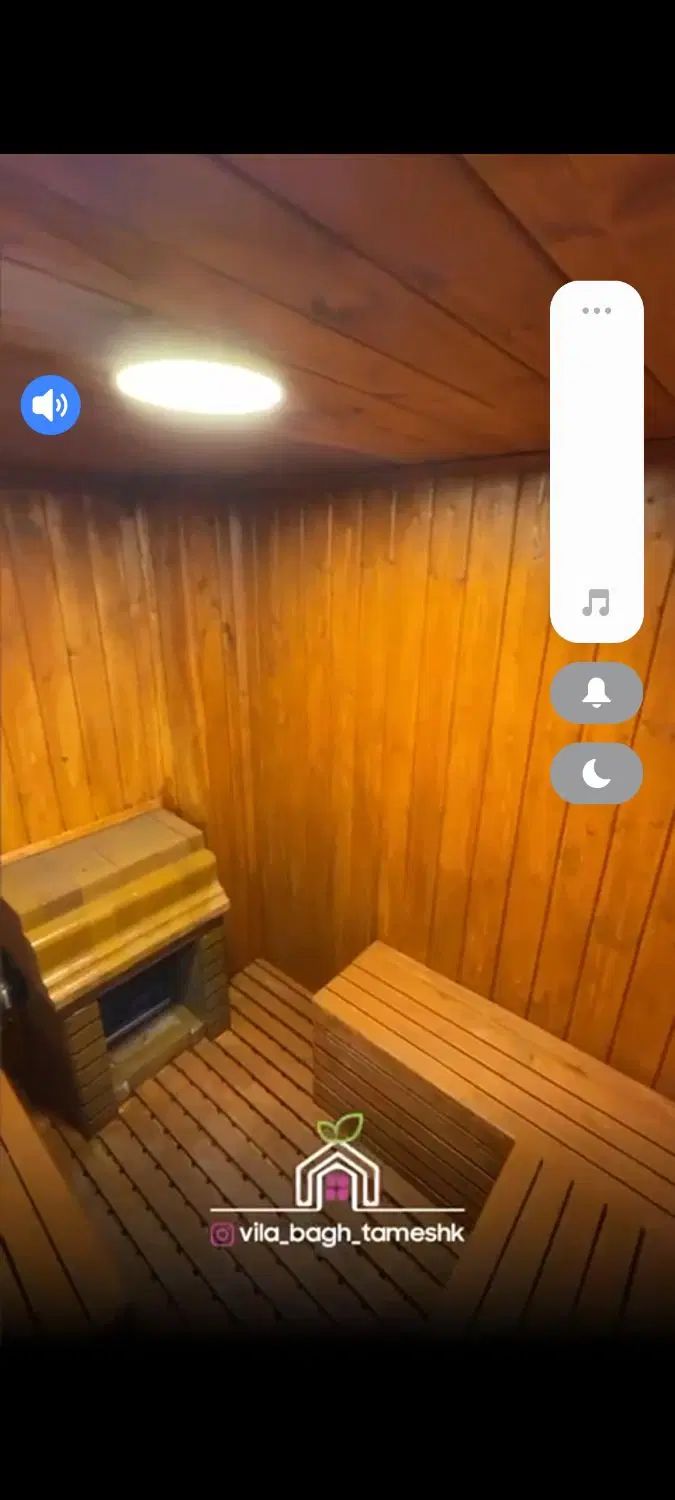Turn on Do Not Disturb moon button

pos(596,773)
